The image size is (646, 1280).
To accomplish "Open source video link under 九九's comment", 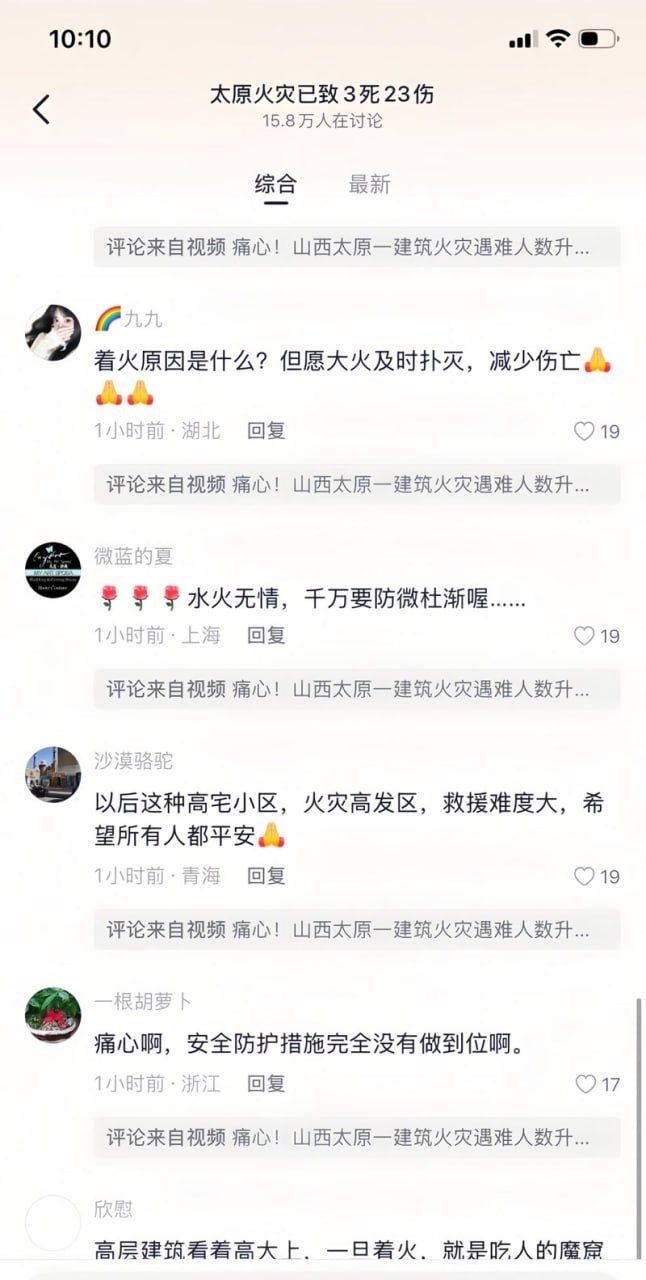I will 357,485.
